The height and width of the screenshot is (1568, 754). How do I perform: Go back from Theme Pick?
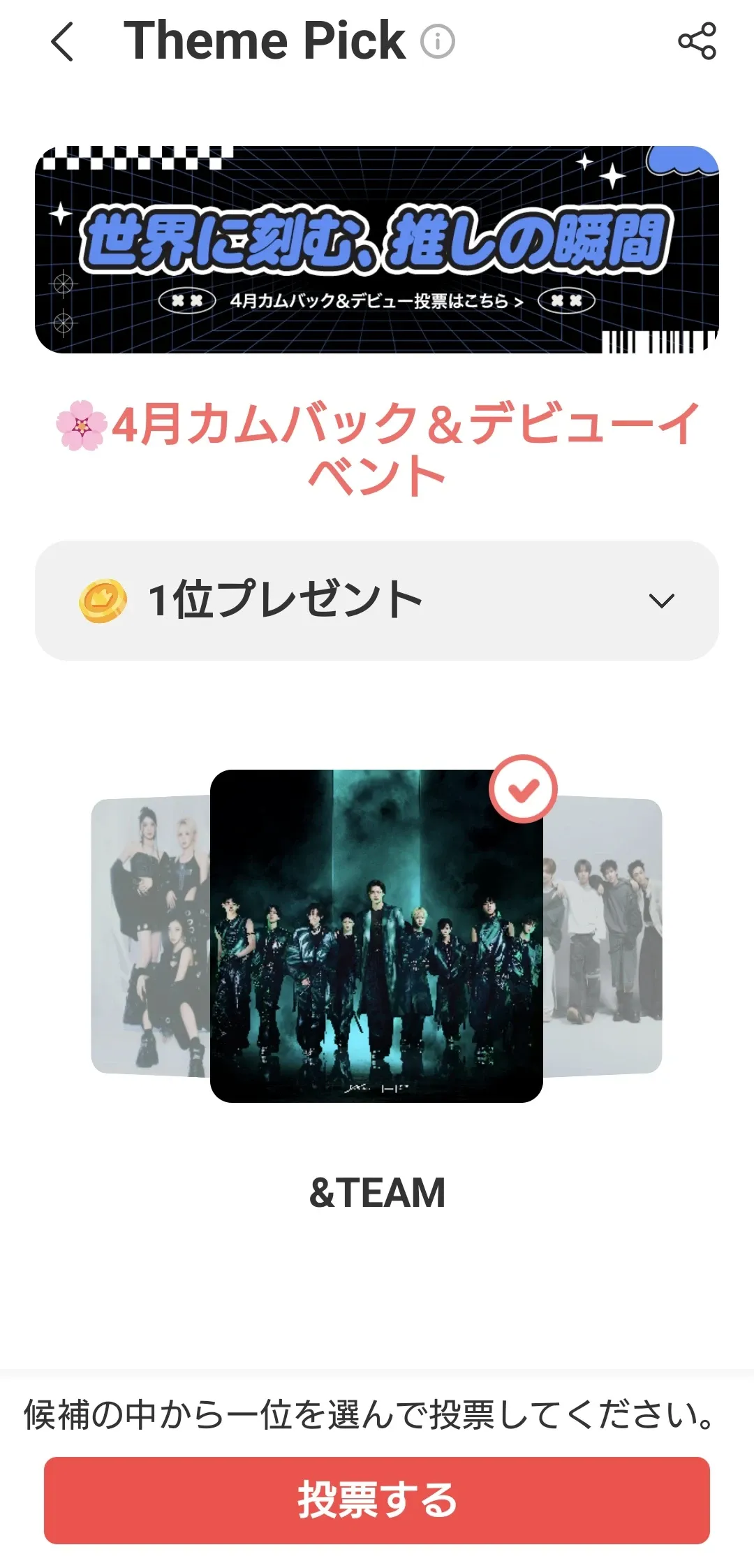click(x=63, y=42)
